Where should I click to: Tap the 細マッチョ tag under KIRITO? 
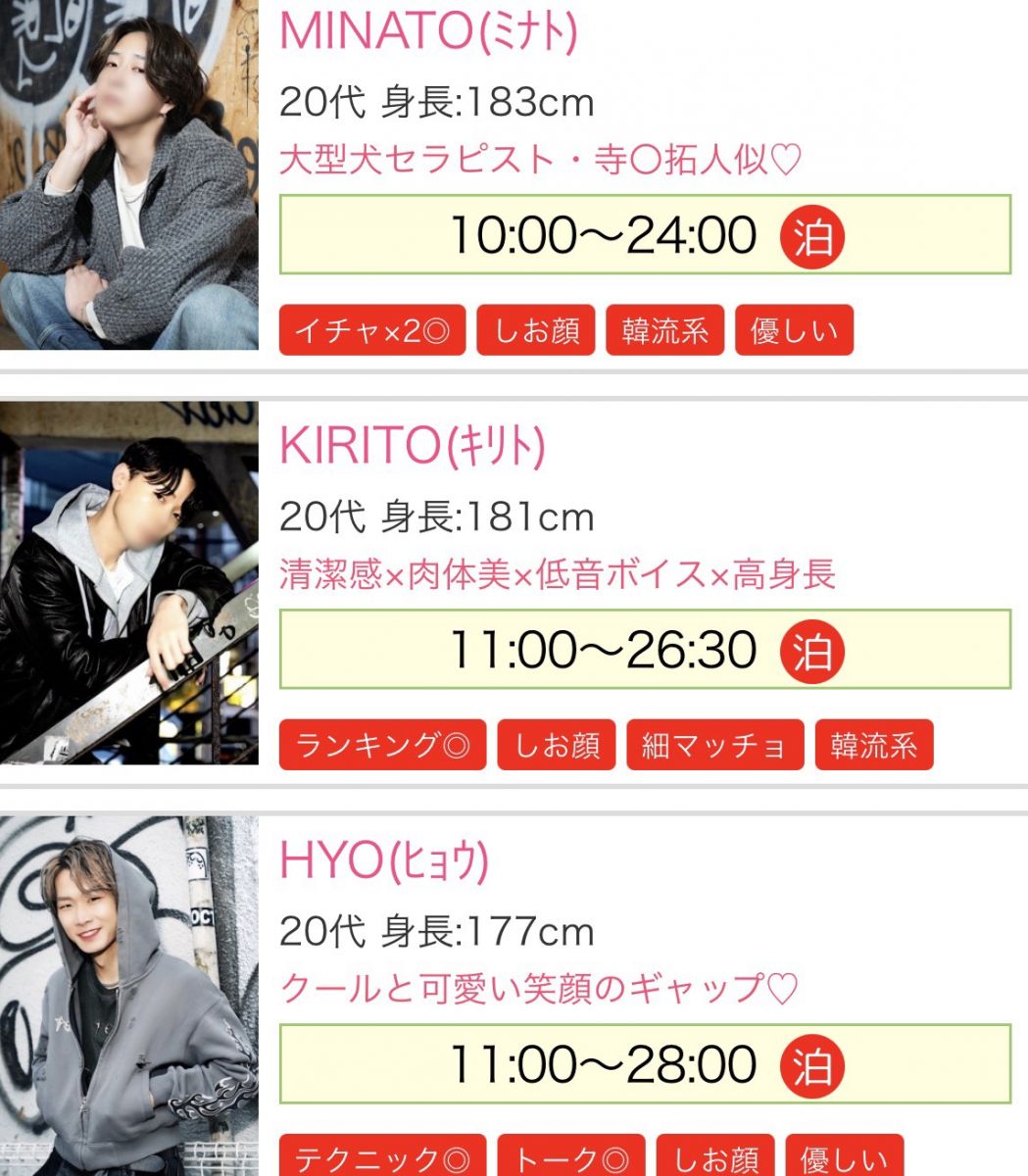click(x=714, y=745)
